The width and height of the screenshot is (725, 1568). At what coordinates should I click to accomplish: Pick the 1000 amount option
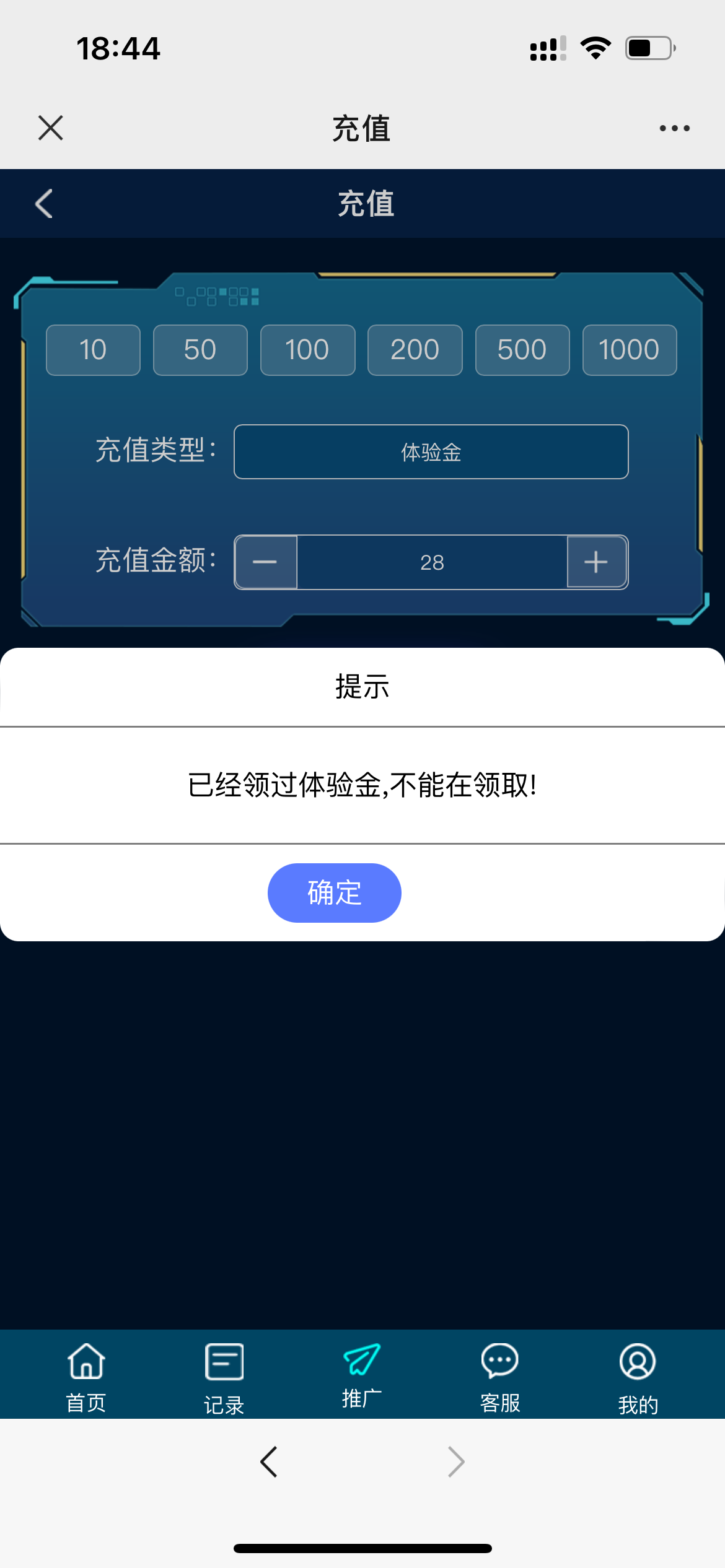pos(629,350)
